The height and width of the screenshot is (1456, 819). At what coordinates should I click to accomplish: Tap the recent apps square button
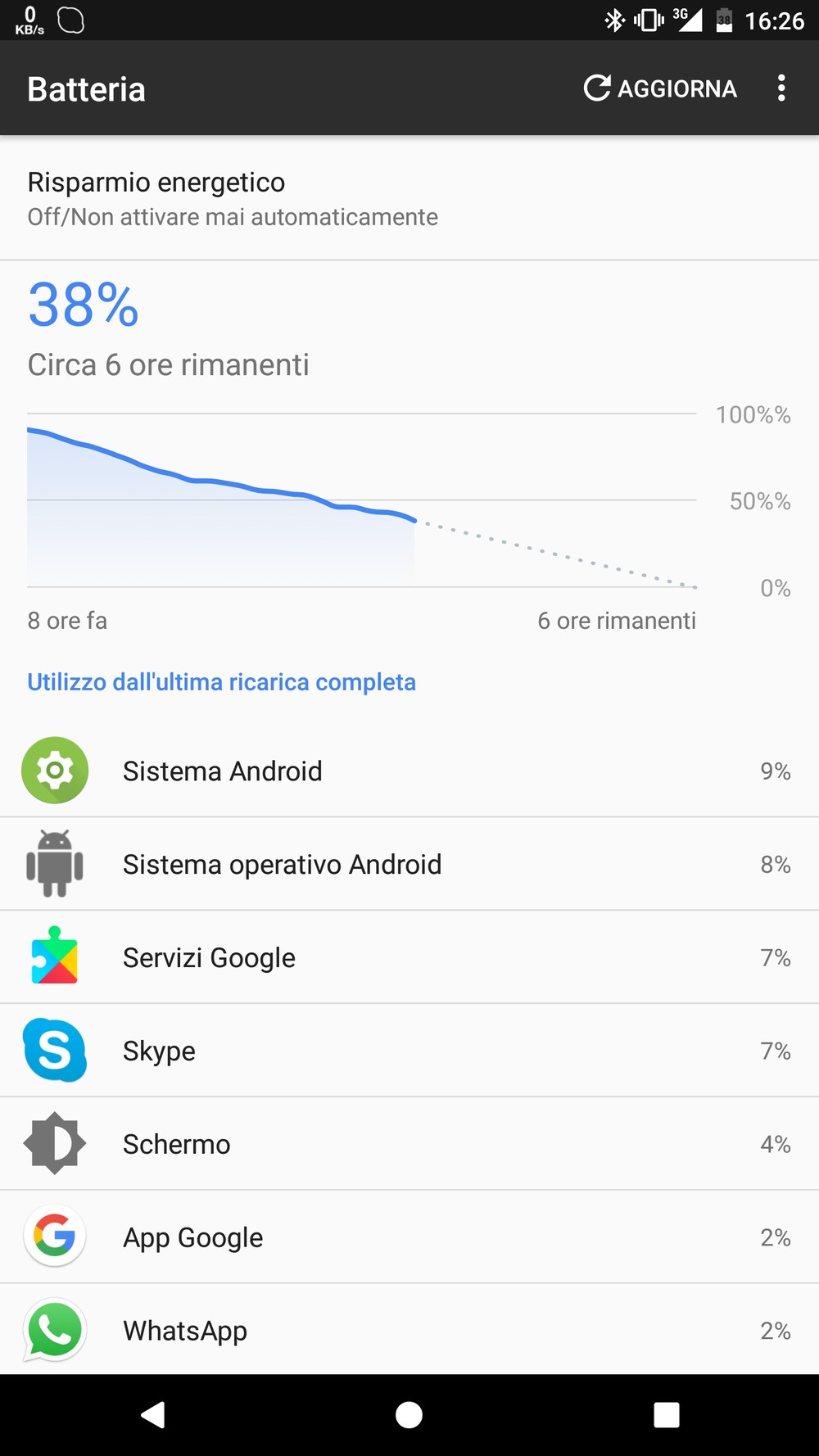click(x=666, y=1414)
